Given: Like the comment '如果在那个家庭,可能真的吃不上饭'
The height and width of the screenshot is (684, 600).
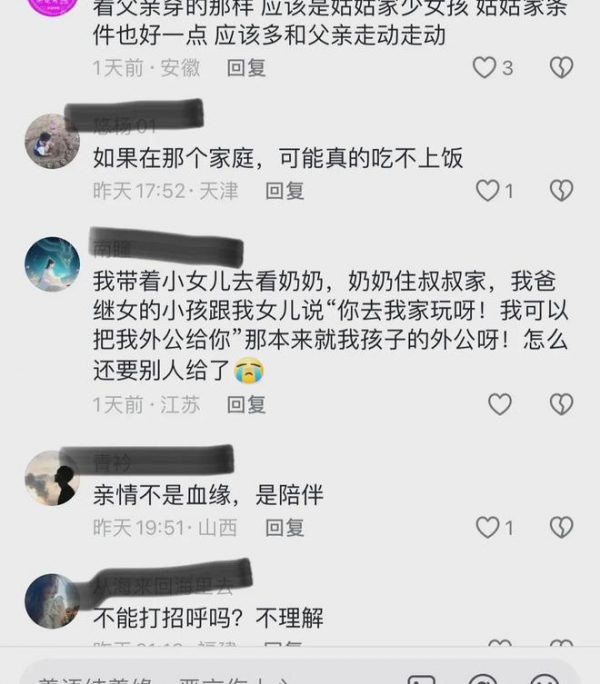Looking at the screenshot, I should [x=487, y=190].
